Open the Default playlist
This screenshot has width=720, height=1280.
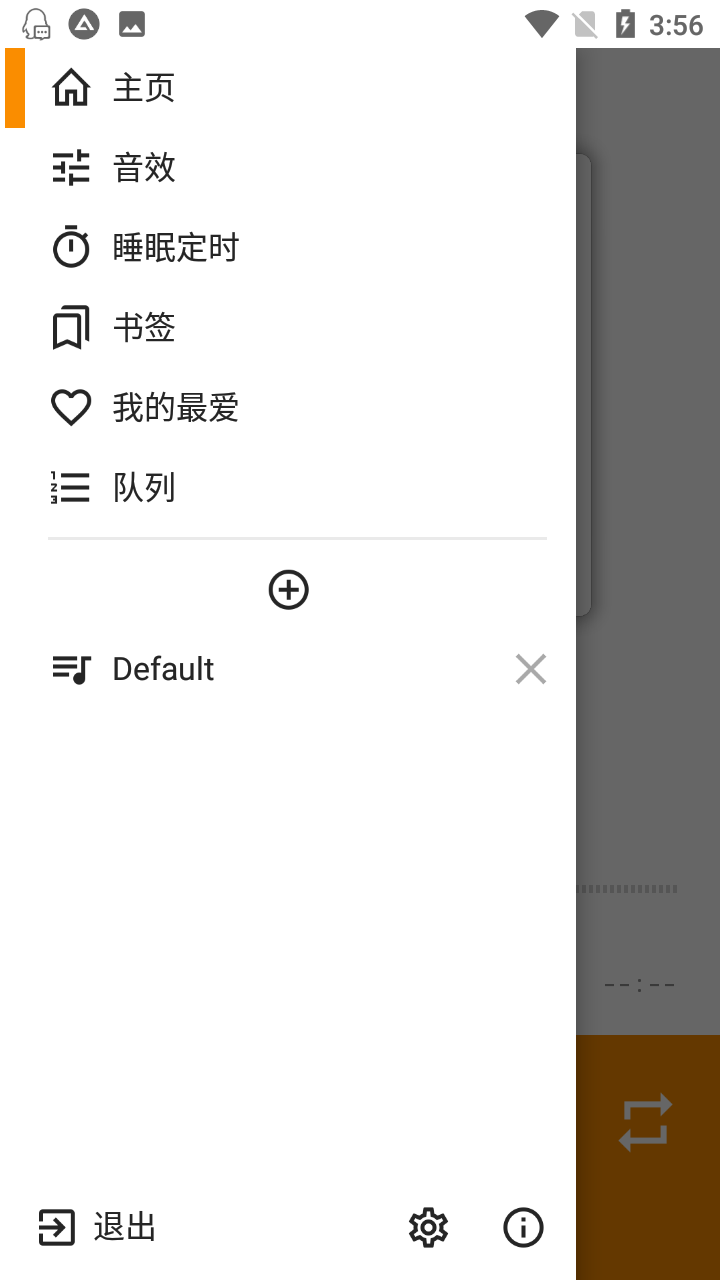coord(163,668)
